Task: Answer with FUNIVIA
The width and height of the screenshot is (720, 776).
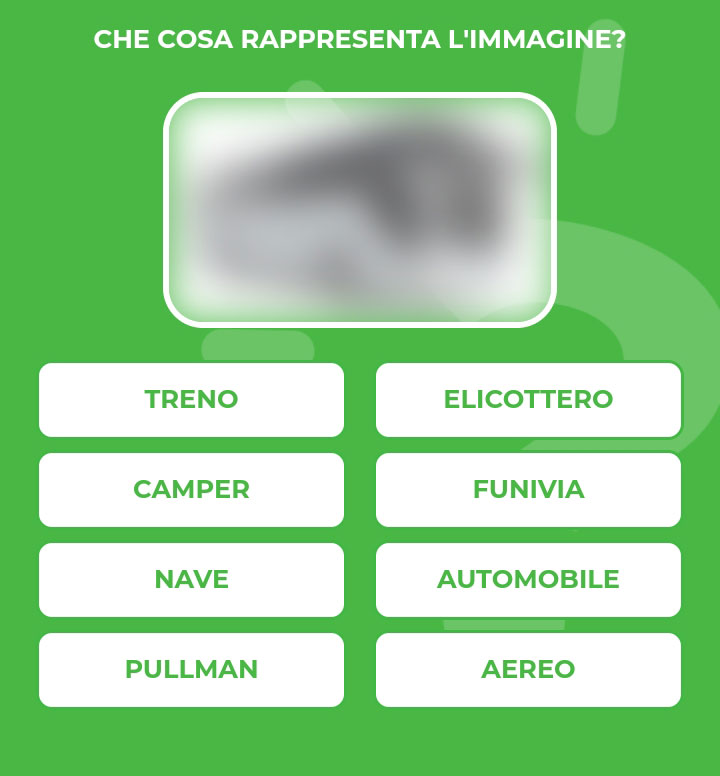Action: click(x=528, y=489)
